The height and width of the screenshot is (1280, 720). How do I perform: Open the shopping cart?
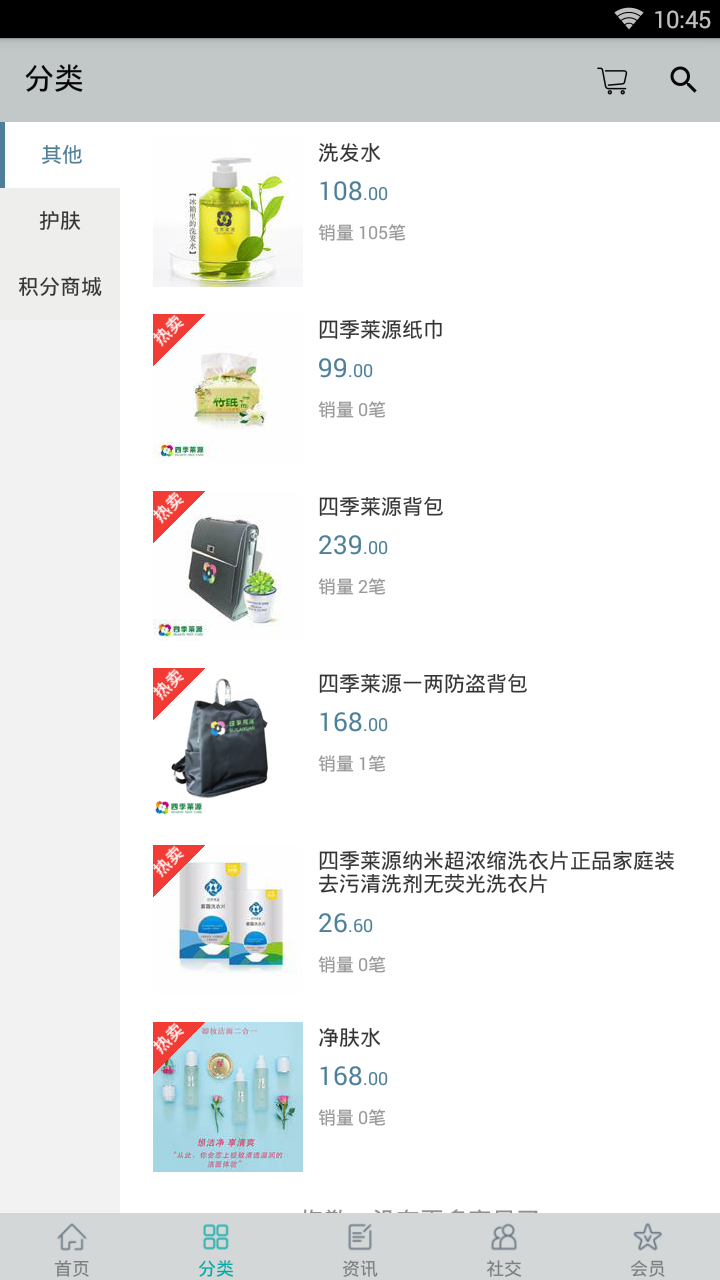(x=612, y=80)
